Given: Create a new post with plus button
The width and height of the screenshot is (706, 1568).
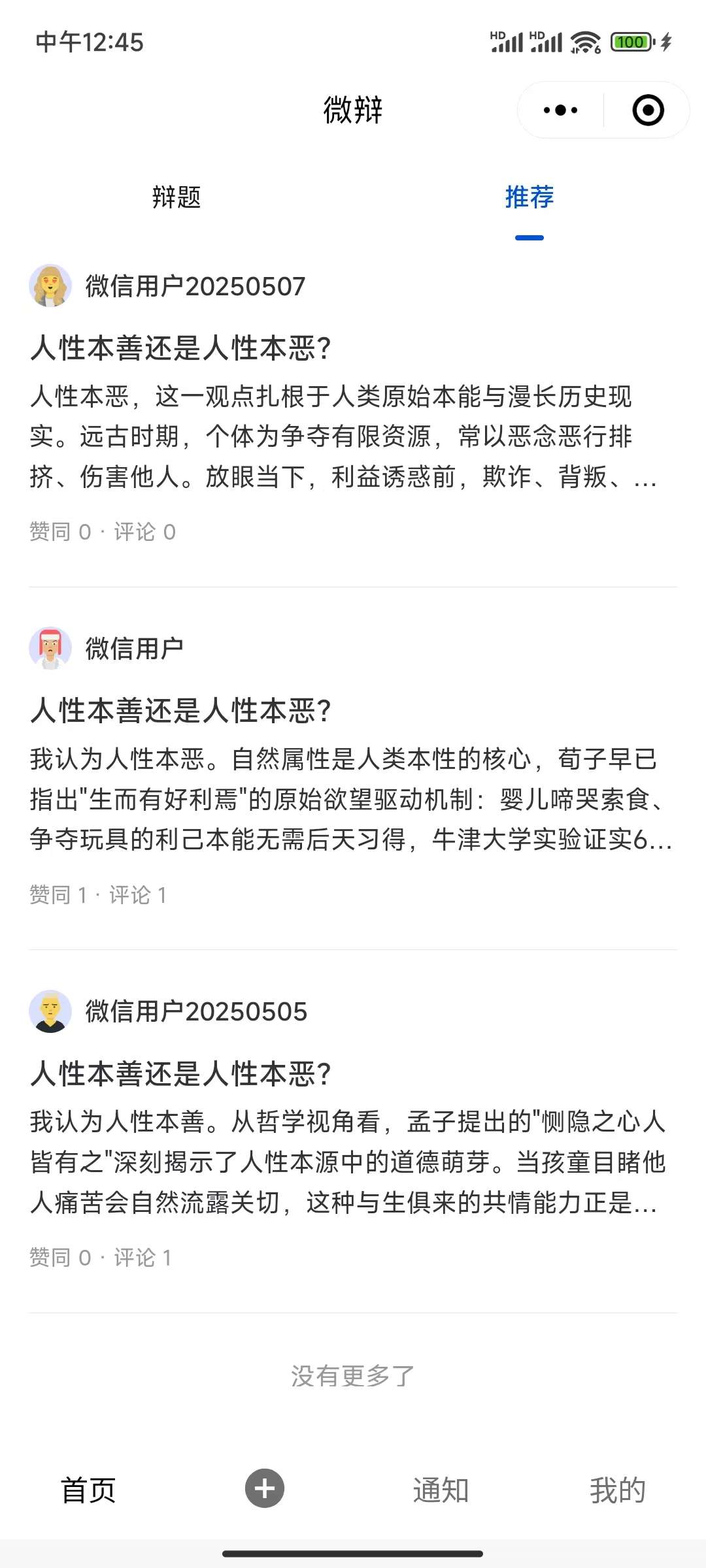Looking at the screenshot, I should pyautogui.click(x=265, y=1489).
